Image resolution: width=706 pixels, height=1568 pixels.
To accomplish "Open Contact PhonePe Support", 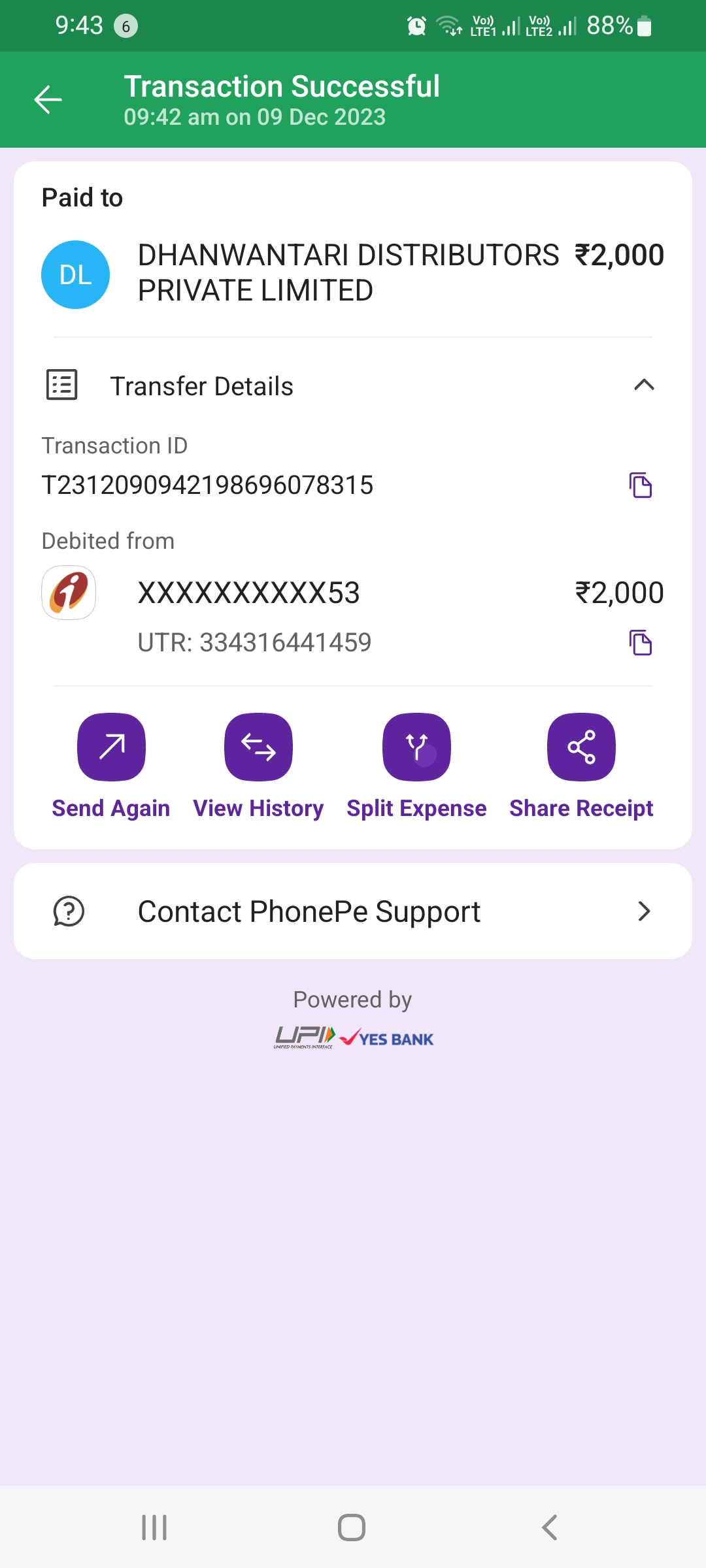I will click(353, 911).
